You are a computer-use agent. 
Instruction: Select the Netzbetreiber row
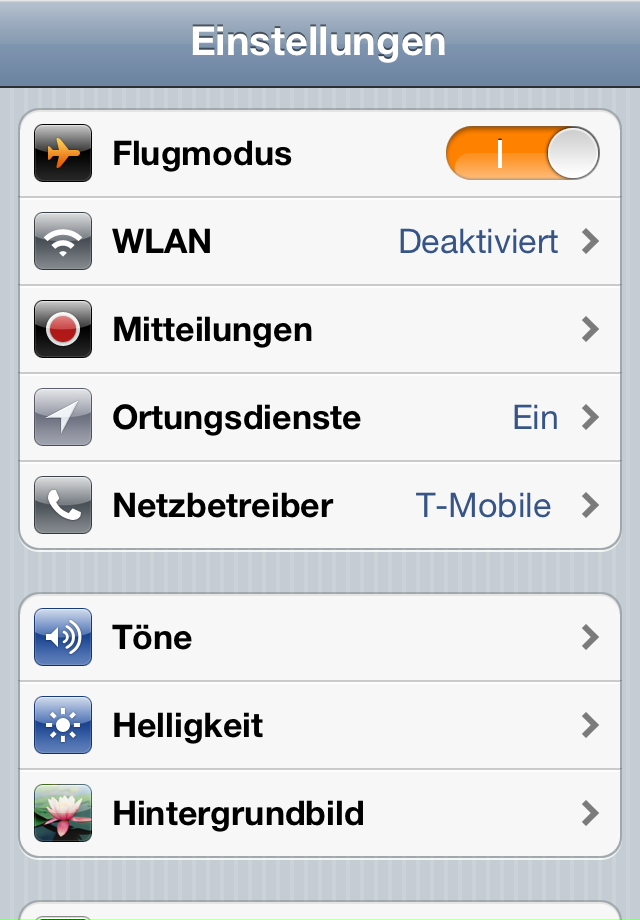pos(320,506)
